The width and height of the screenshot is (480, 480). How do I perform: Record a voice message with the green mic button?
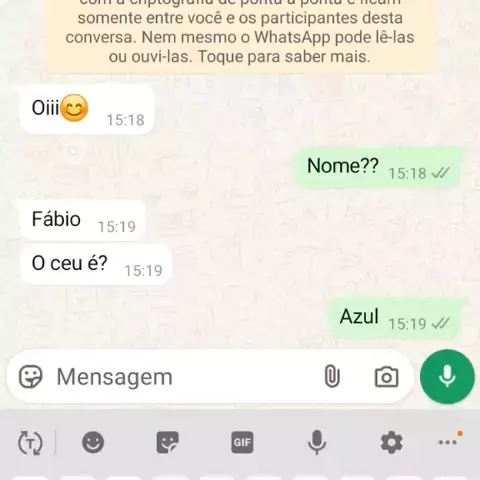pyautogui.click(x=447, y=377)
